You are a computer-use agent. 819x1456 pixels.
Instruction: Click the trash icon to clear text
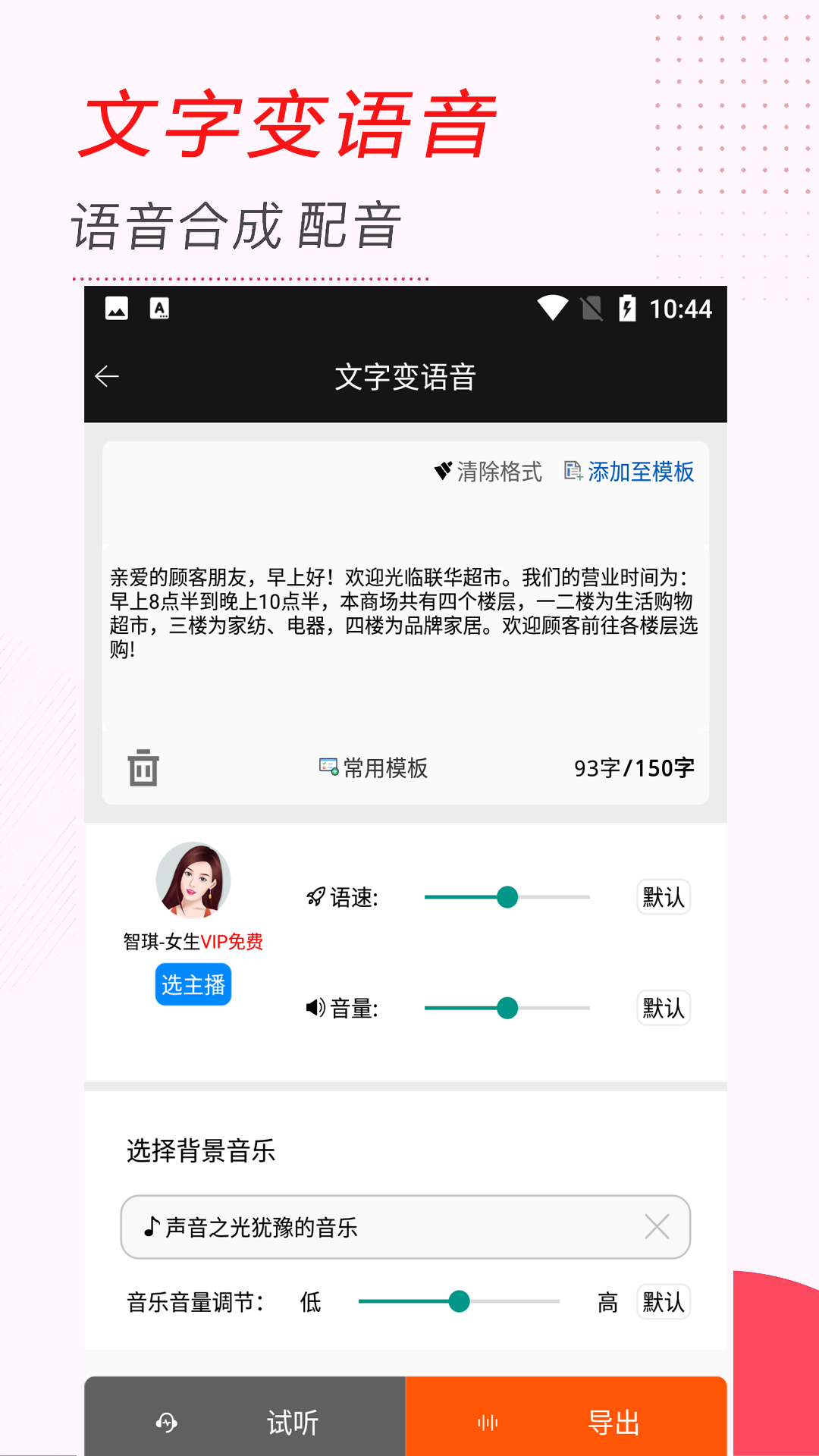[x=141, y=768]
